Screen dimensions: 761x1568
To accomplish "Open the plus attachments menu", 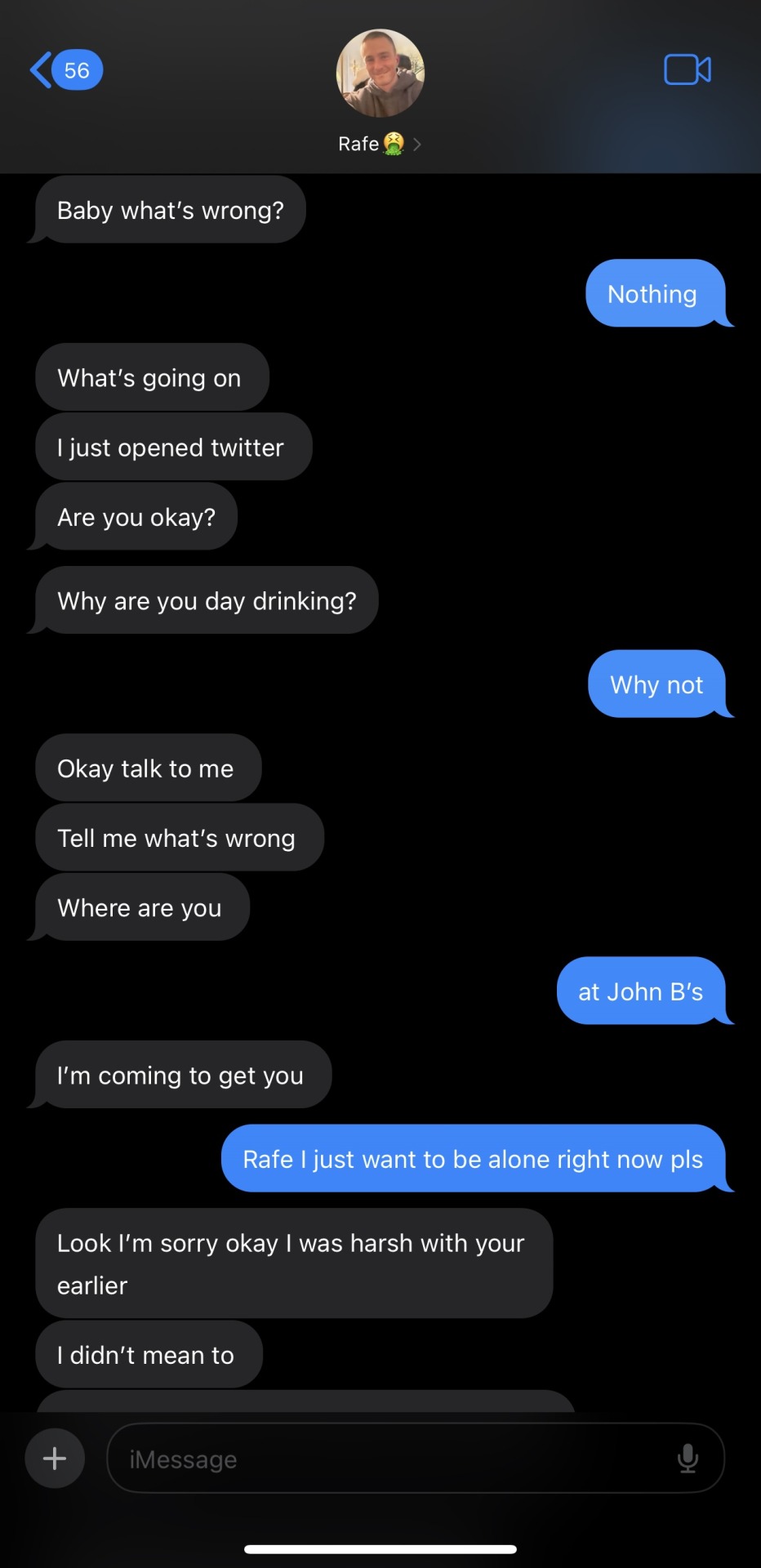I will [55, 1459].
